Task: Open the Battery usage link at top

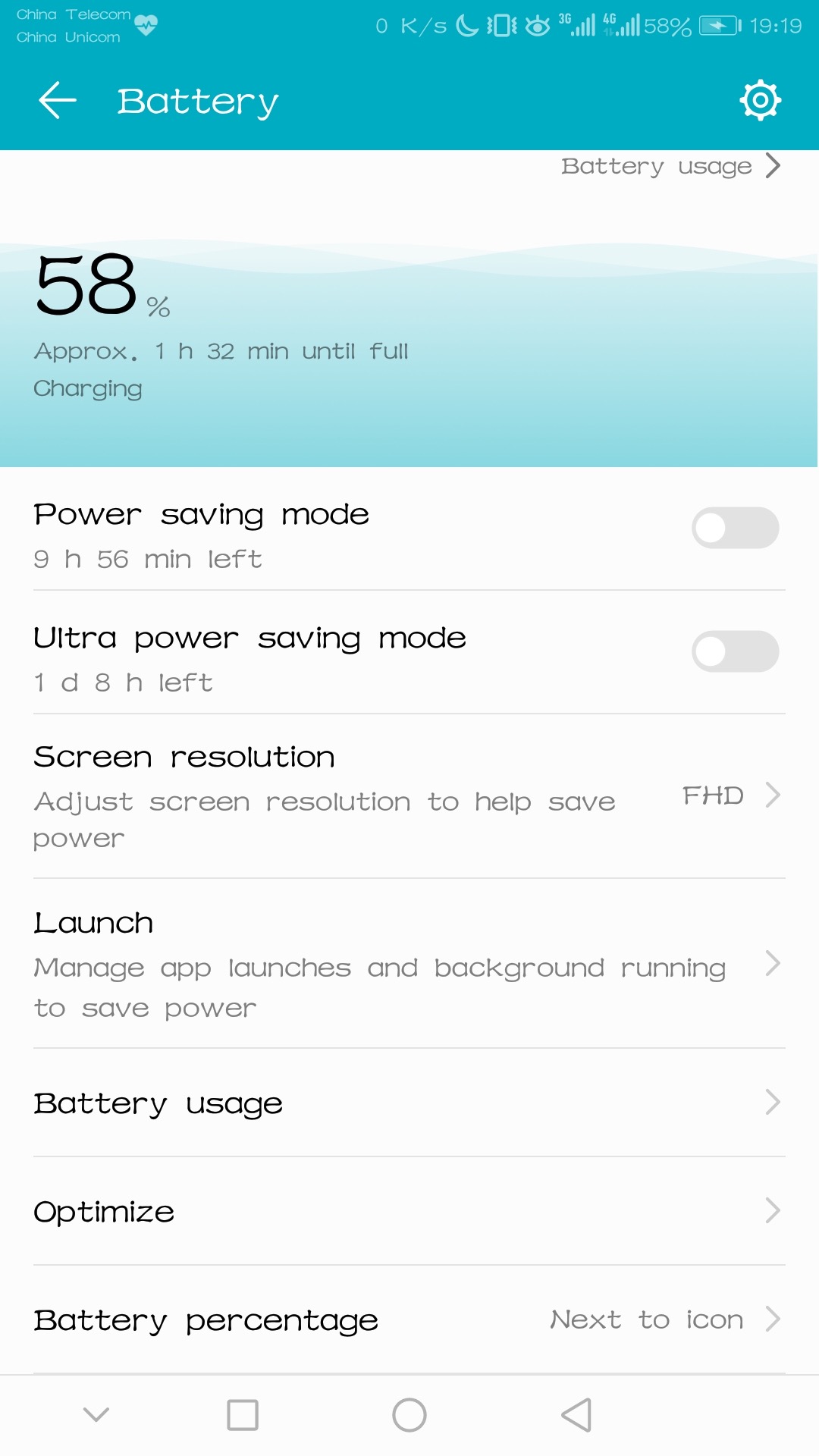Action: (x=670, y=166)
